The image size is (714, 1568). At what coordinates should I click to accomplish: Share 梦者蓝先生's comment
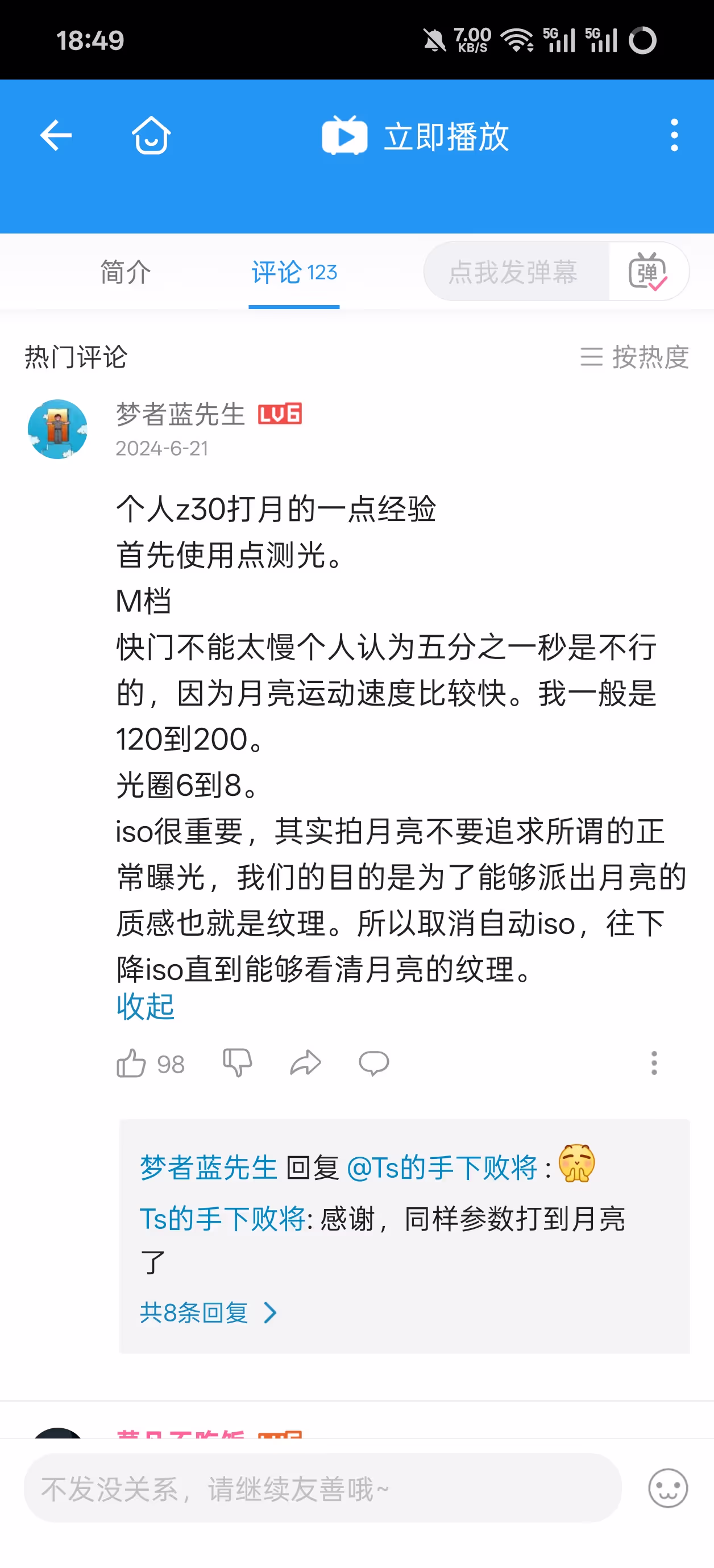coord(305,1063)
